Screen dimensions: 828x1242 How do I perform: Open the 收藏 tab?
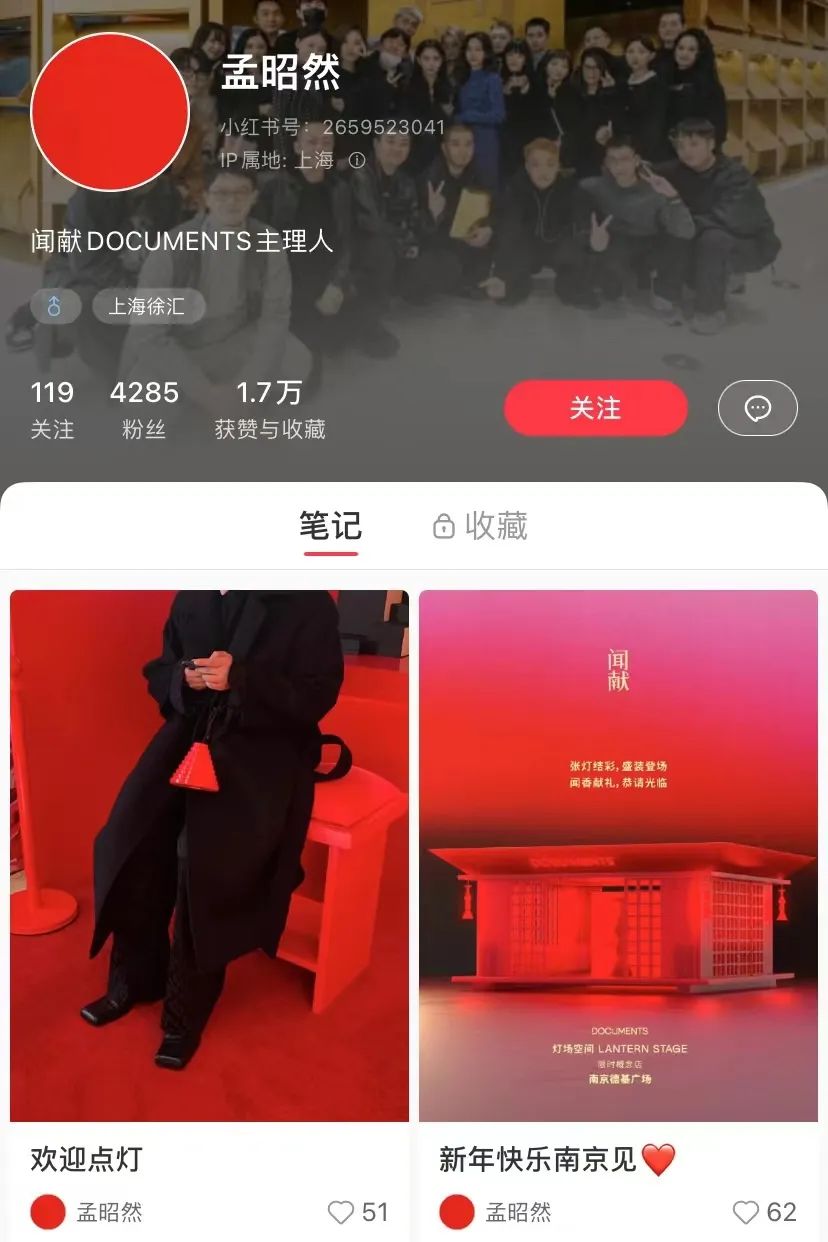[492, 527]
